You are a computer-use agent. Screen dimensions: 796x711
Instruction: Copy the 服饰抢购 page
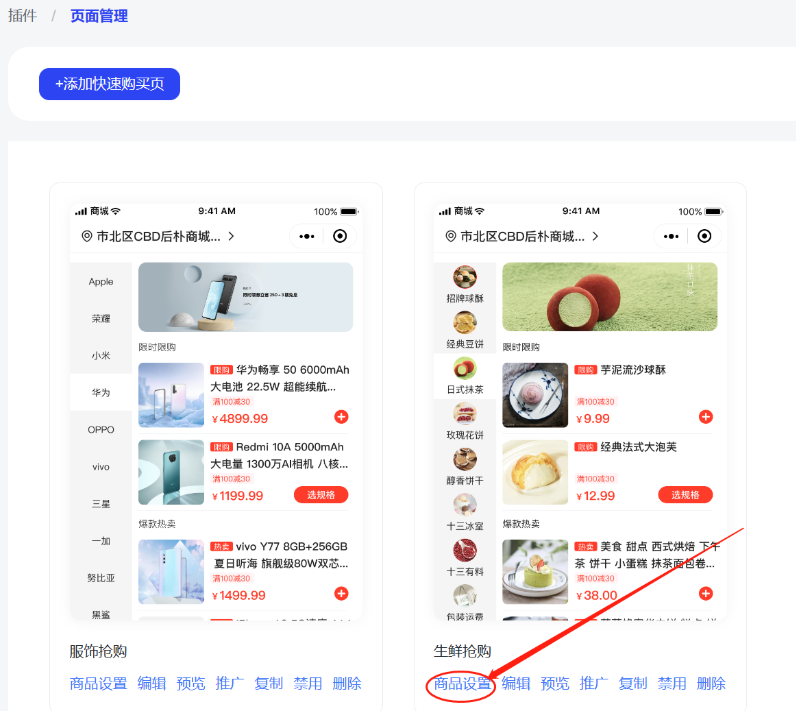[269, 684]
